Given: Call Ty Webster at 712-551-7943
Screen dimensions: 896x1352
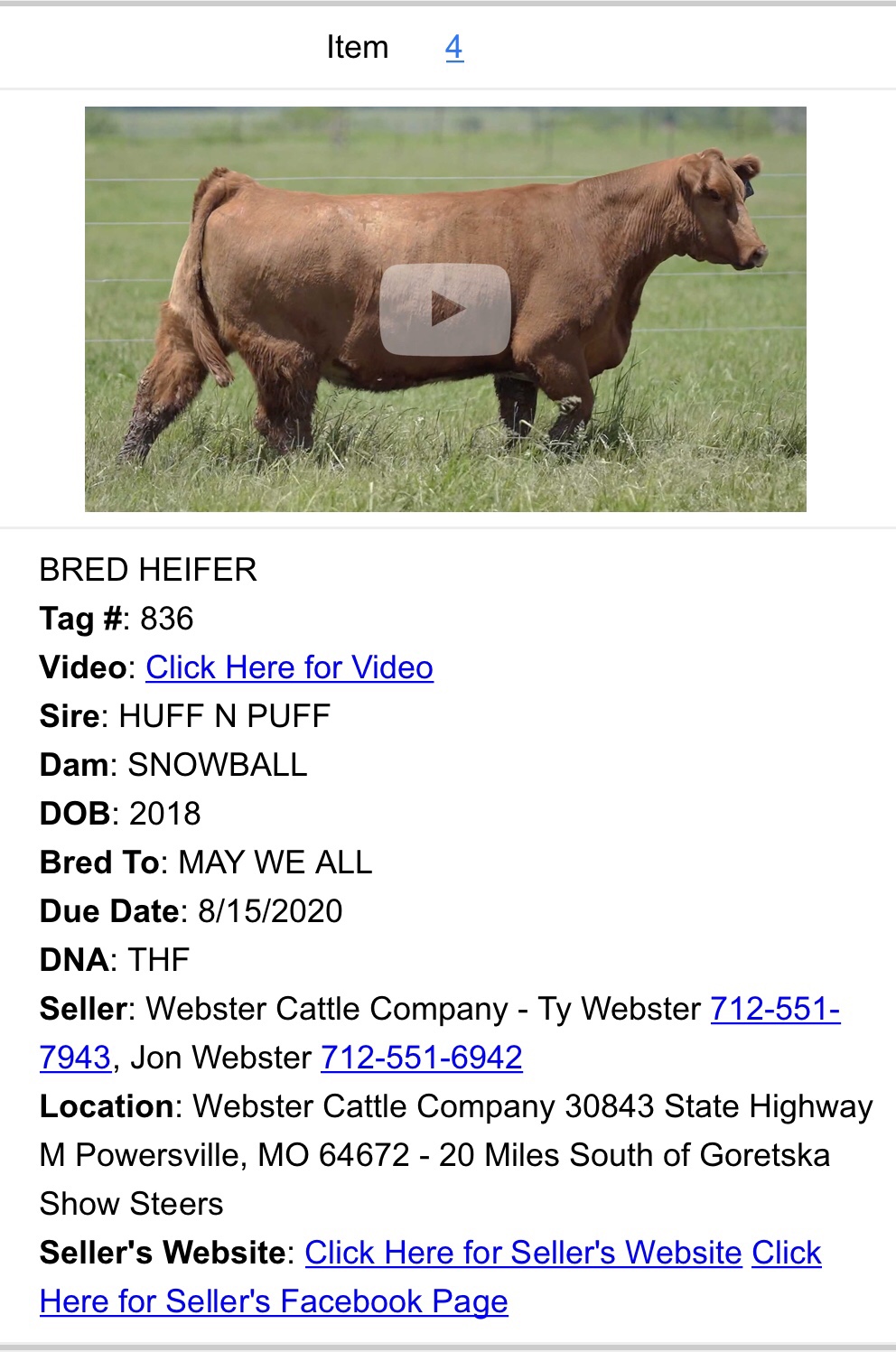Looking at the screenshot, I should (774, 1009).
